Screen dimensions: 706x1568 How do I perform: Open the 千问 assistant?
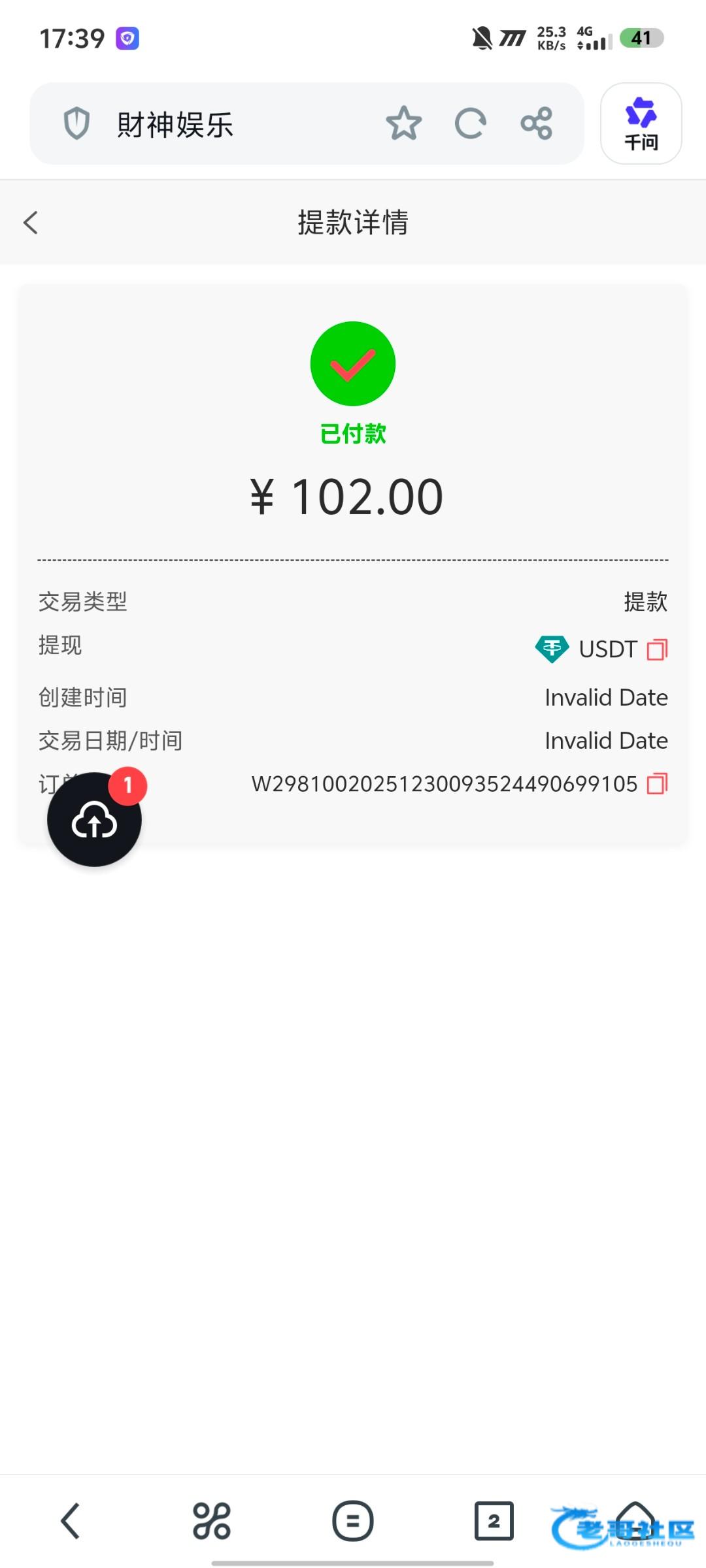pyautogui.click(x=641, y=123)
